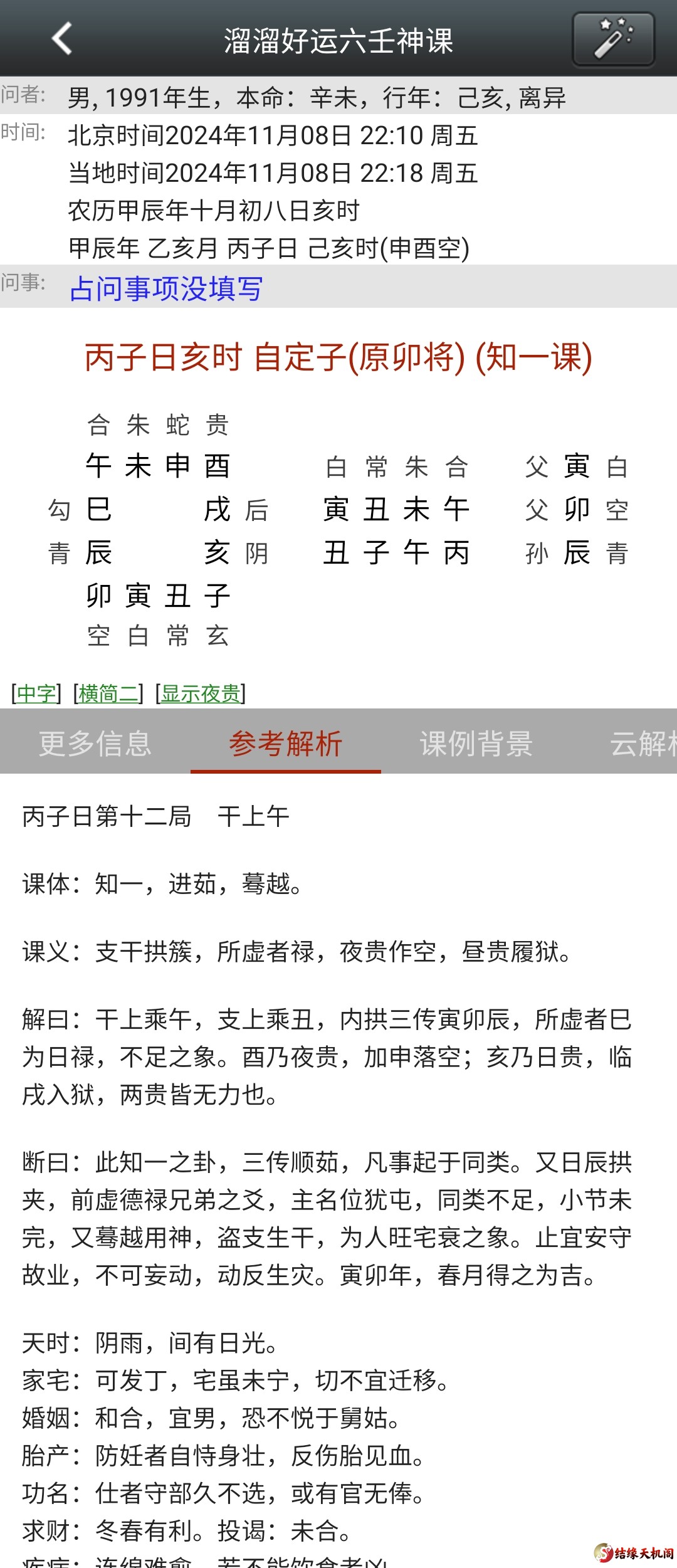
Task: Tap the blue 占问事项没填写 link
Action: (x=166, y=289)
